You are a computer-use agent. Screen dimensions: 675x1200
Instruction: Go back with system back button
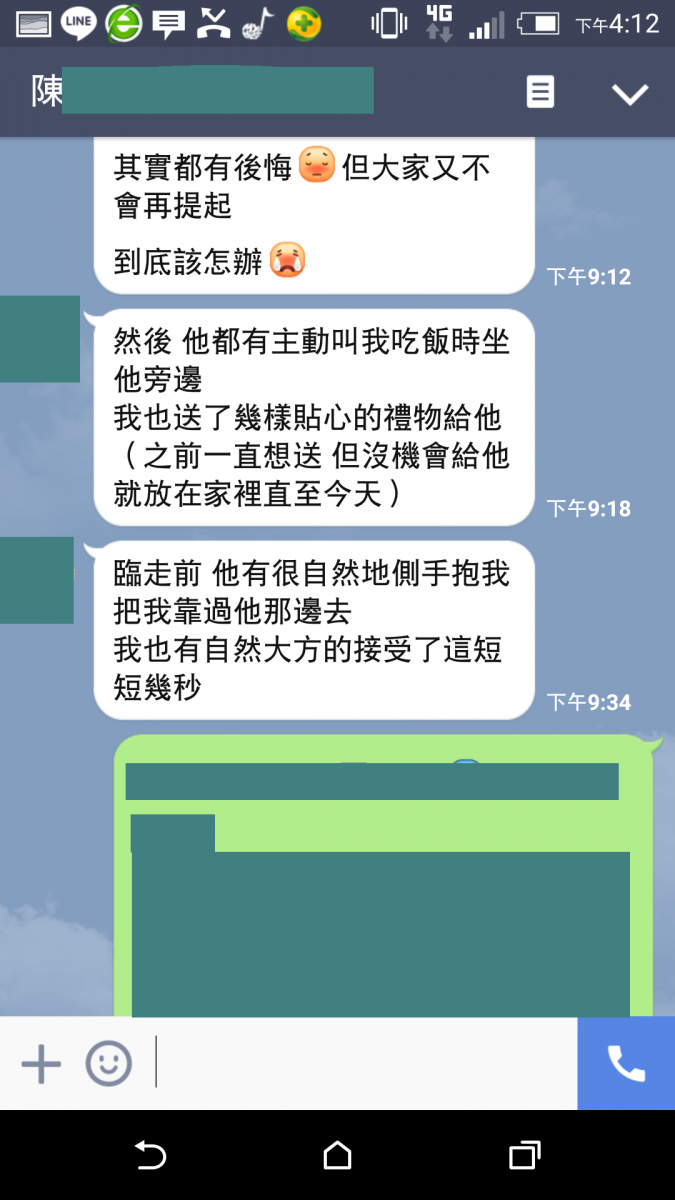[x=150, y=1156]
